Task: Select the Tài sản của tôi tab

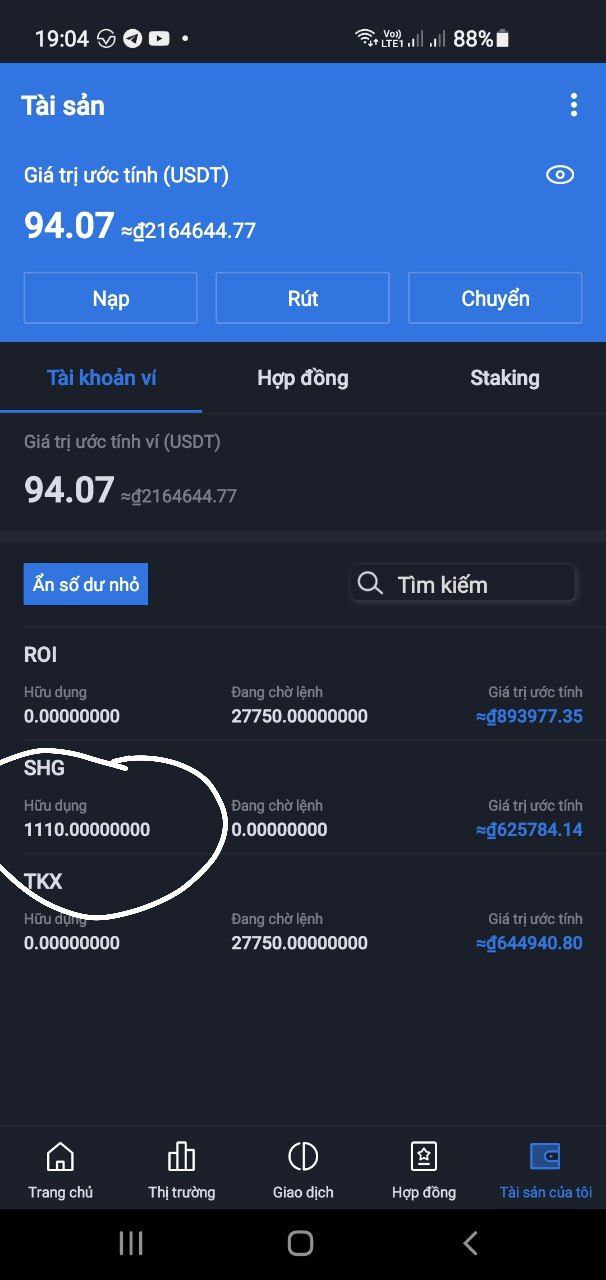Action: coord(545,1170)
